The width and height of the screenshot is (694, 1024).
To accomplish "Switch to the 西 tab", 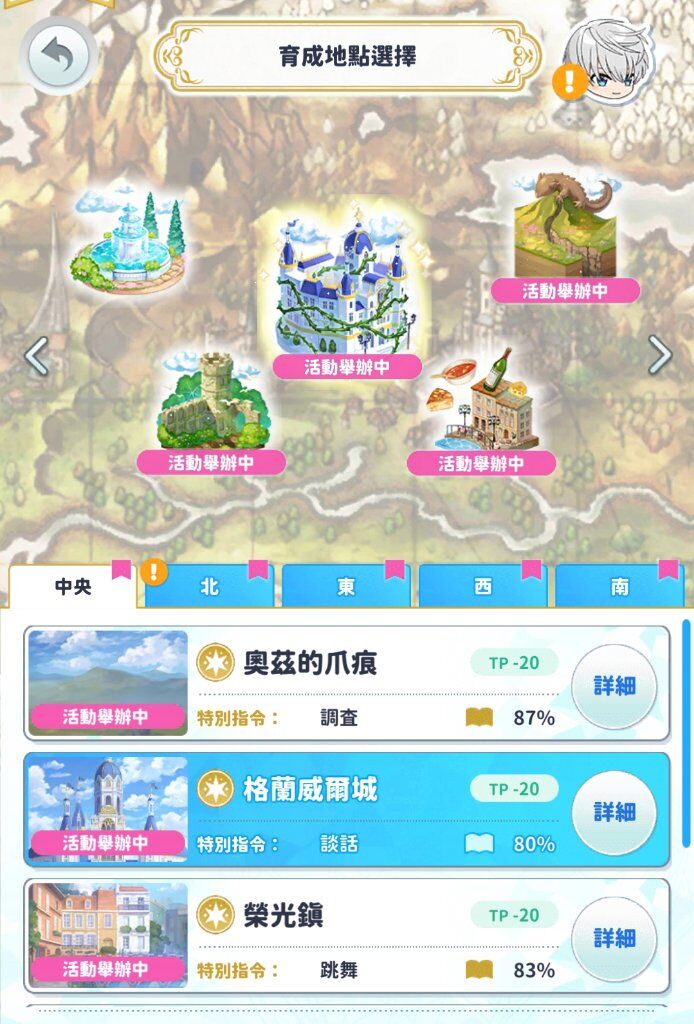I will [x=483, y=587].
